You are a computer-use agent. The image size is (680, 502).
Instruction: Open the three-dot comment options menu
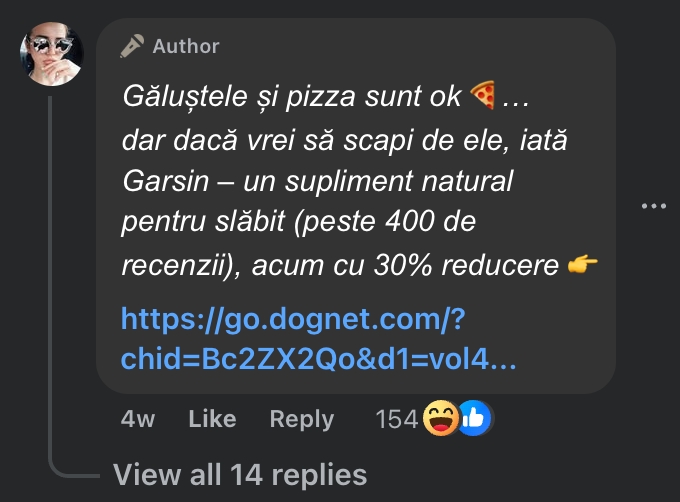653,206
